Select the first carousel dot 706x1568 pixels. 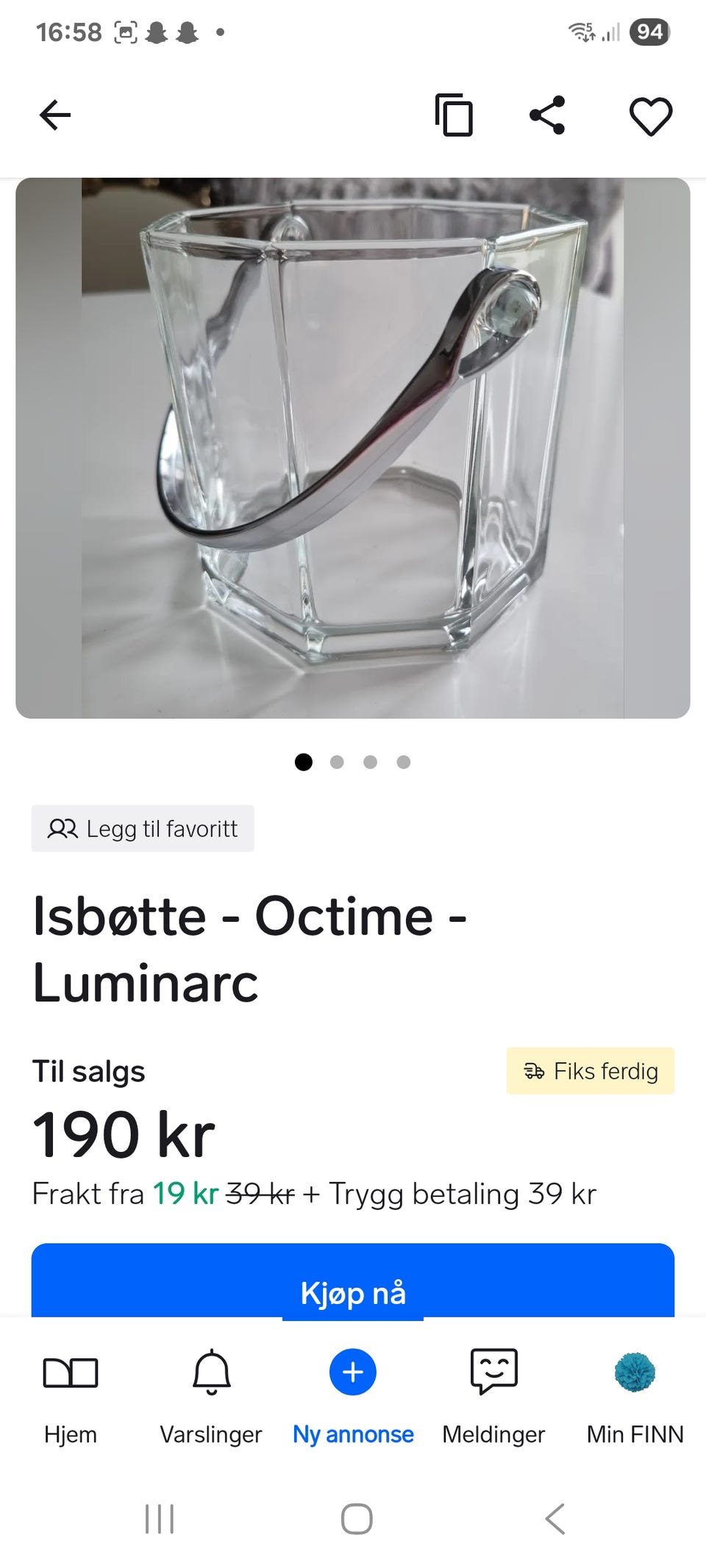[304, 762]
